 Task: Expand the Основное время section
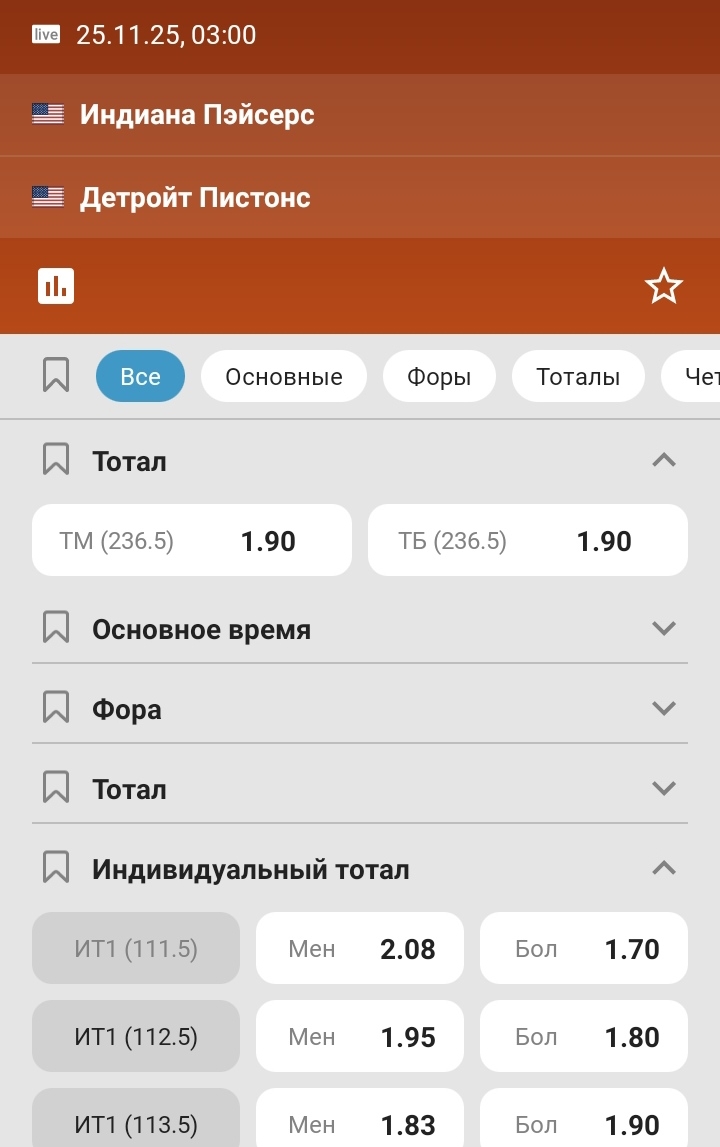(x=663, y=629)
